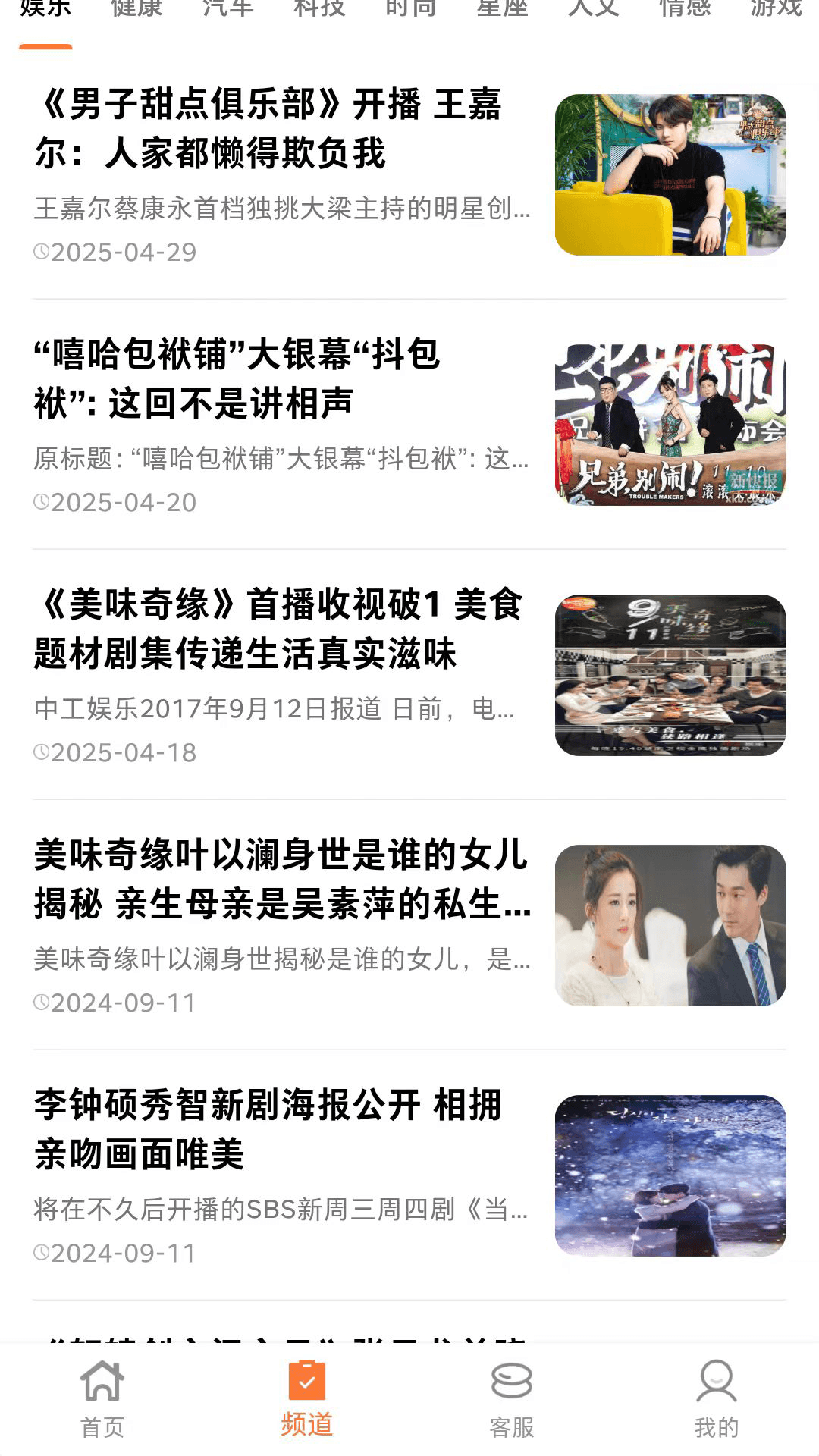Open the 情感 category
Viewport: 819px width, 1456px height.
[685, 9]
